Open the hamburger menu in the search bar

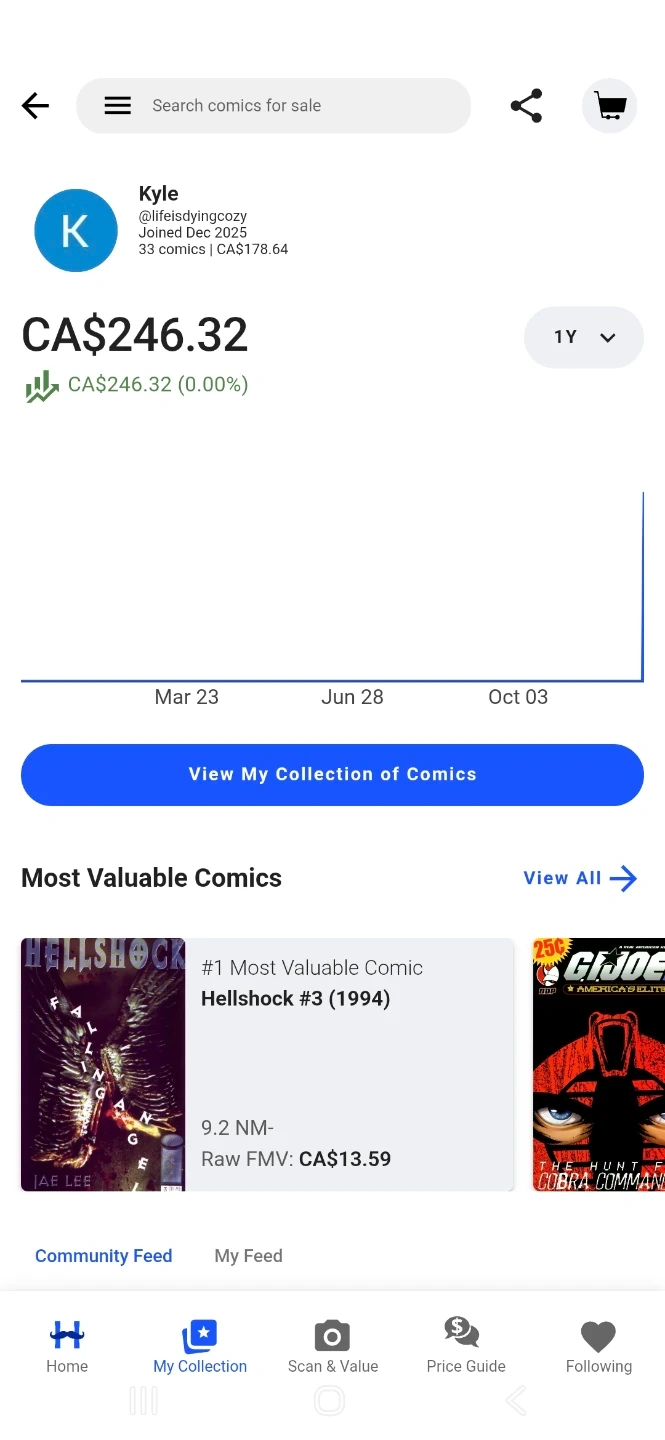point(118,106)
